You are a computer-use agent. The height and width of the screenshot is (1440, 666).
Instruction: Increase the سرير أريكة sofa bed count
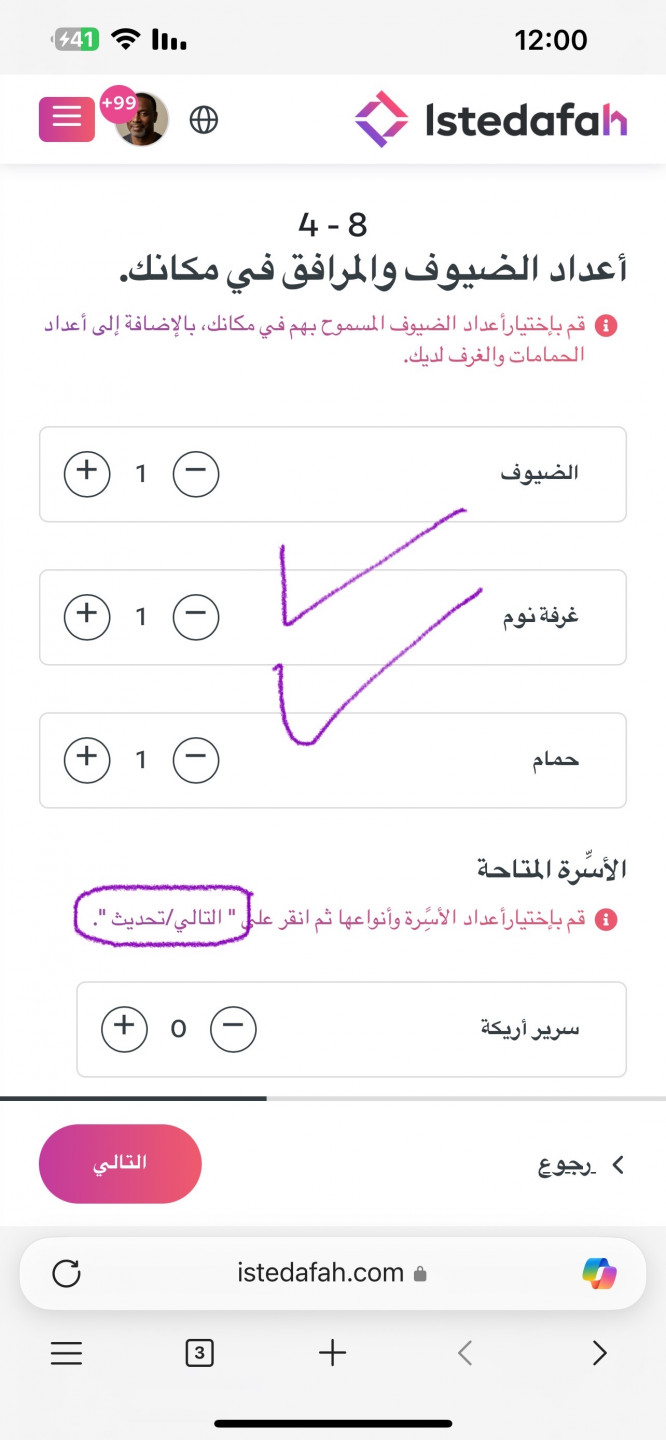click(125, 1028)
